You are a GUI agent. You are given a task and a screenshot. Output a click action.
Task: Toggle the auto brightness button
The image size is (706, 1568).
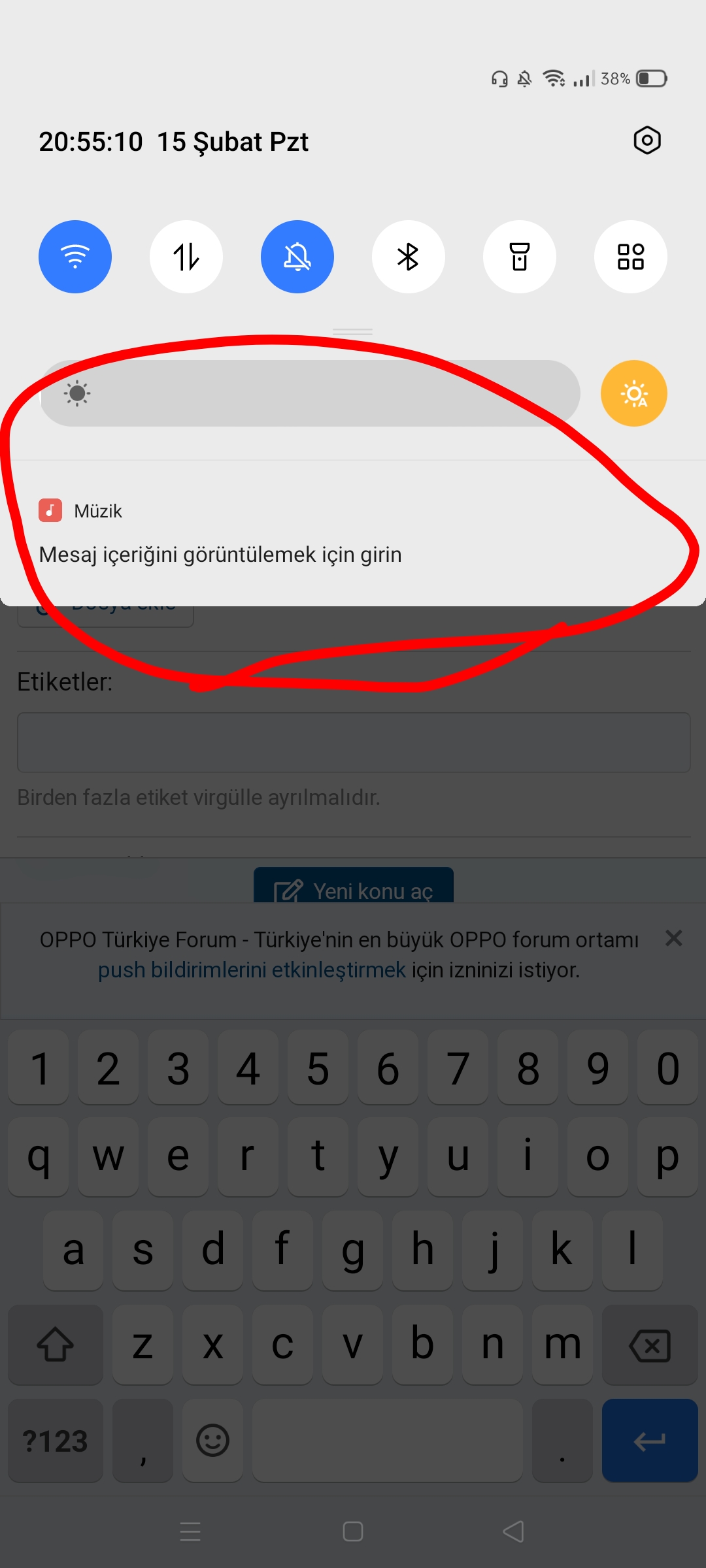click(x=634, y=393)
